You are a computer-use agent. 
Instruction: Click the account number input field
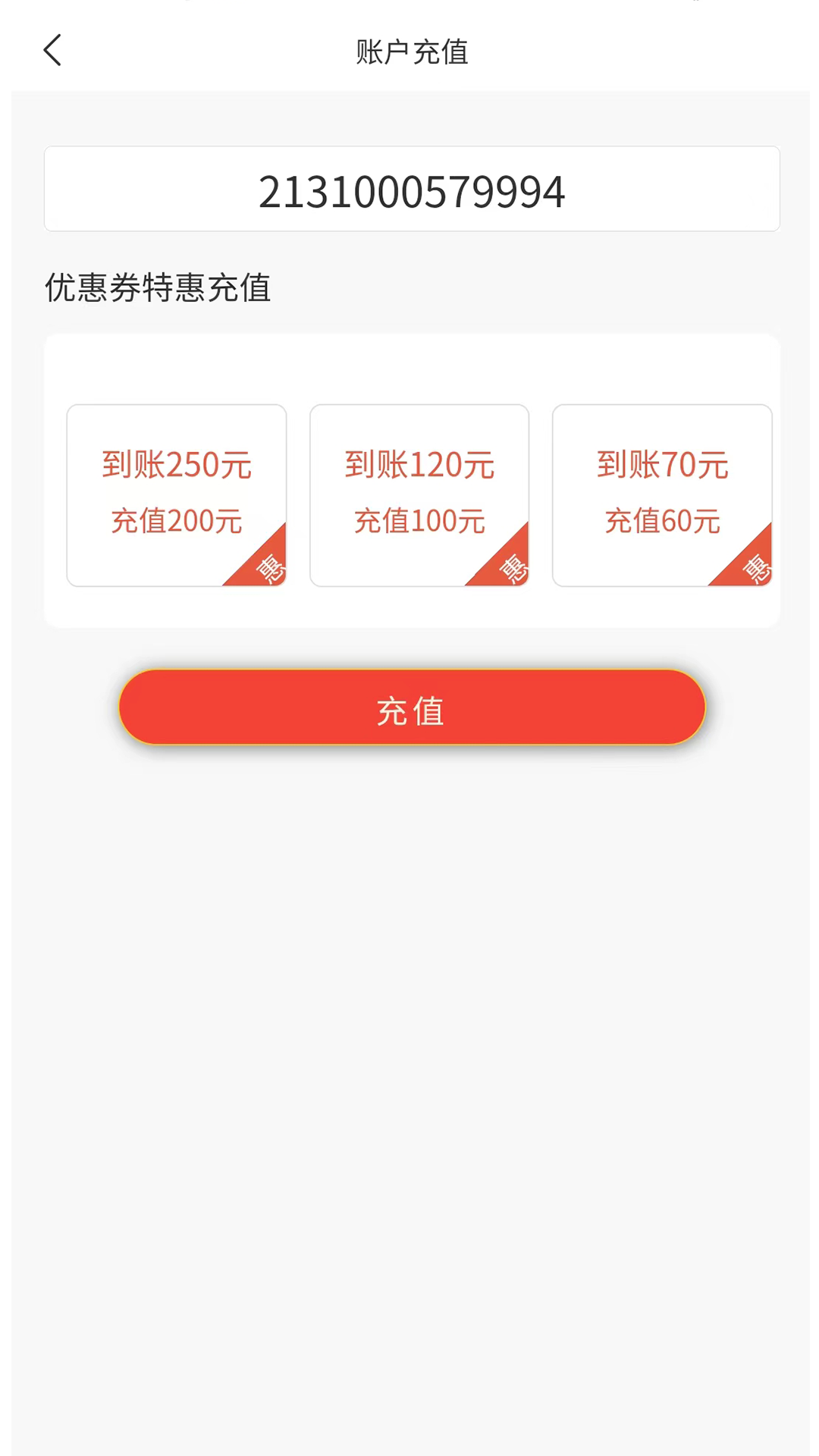coord(412,188)
